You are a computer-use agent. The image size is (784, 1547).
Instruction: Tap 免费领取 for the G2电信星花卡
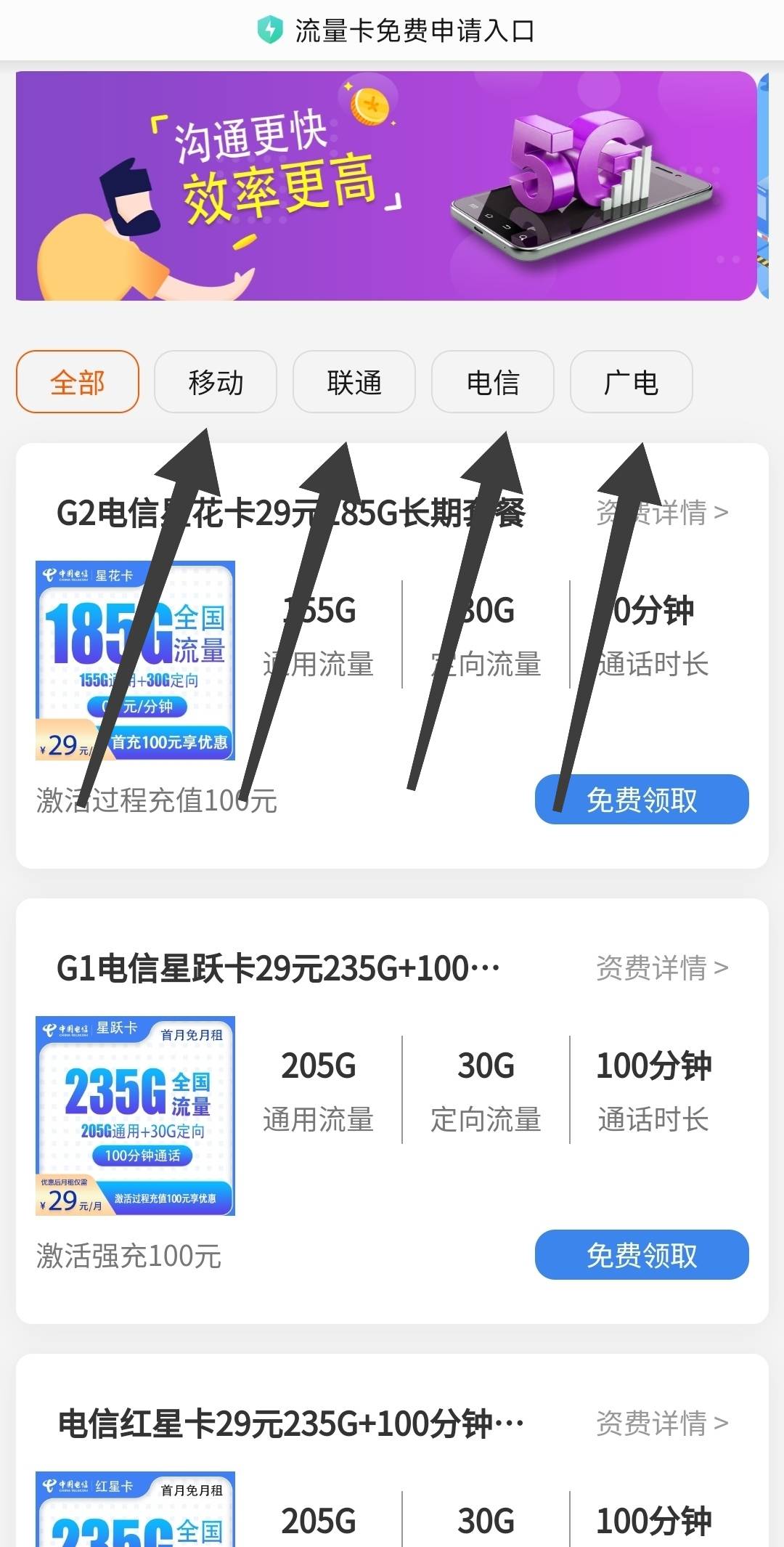[x=642, y=800]
